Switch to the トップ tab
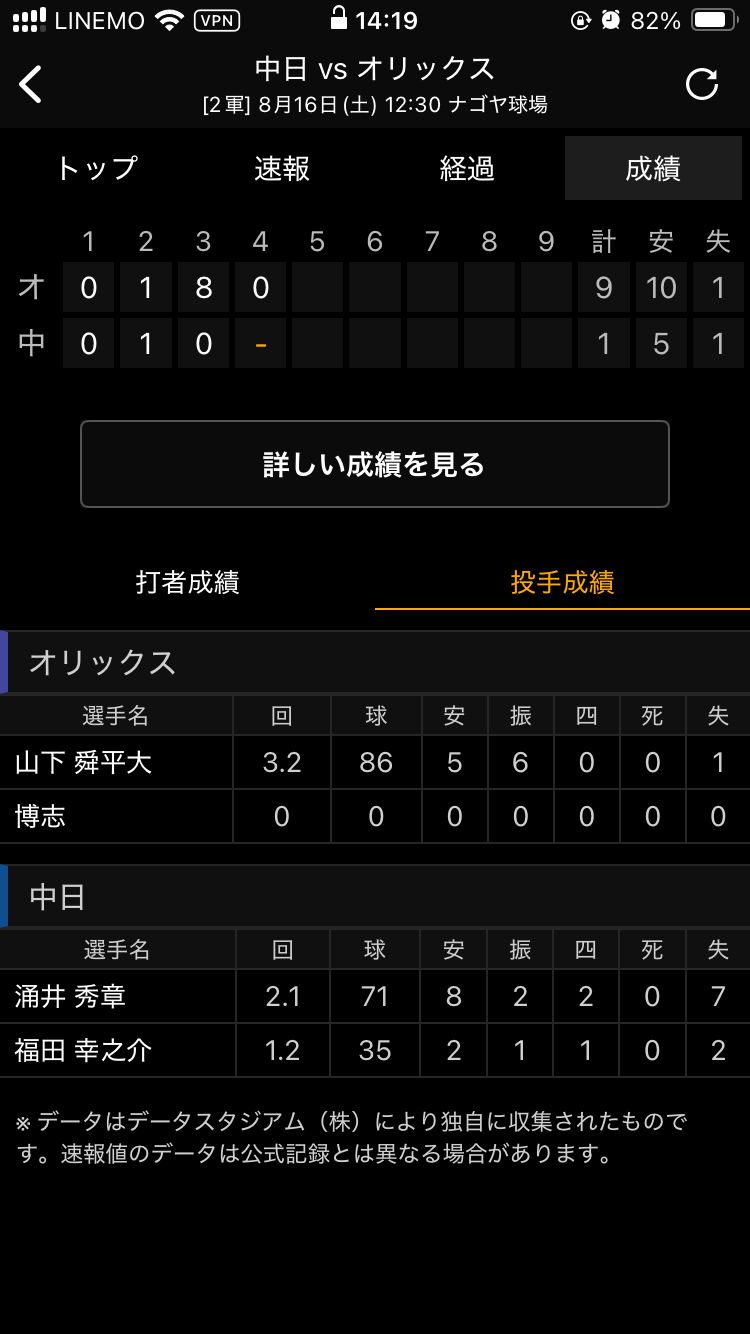This screenshot has width=750, height=1334. 96,168
